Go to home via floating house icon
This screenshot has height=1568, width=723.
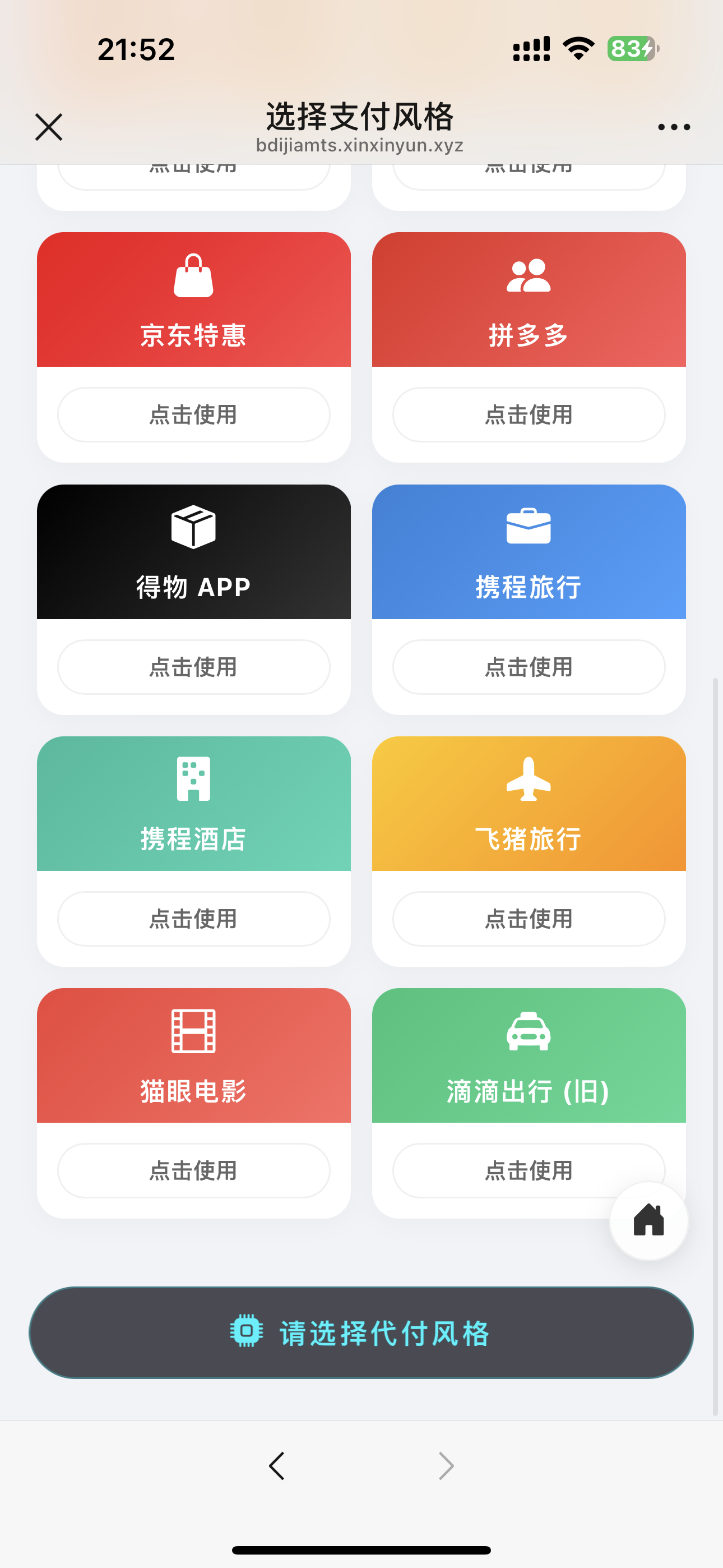click(x=649, y=1220)
